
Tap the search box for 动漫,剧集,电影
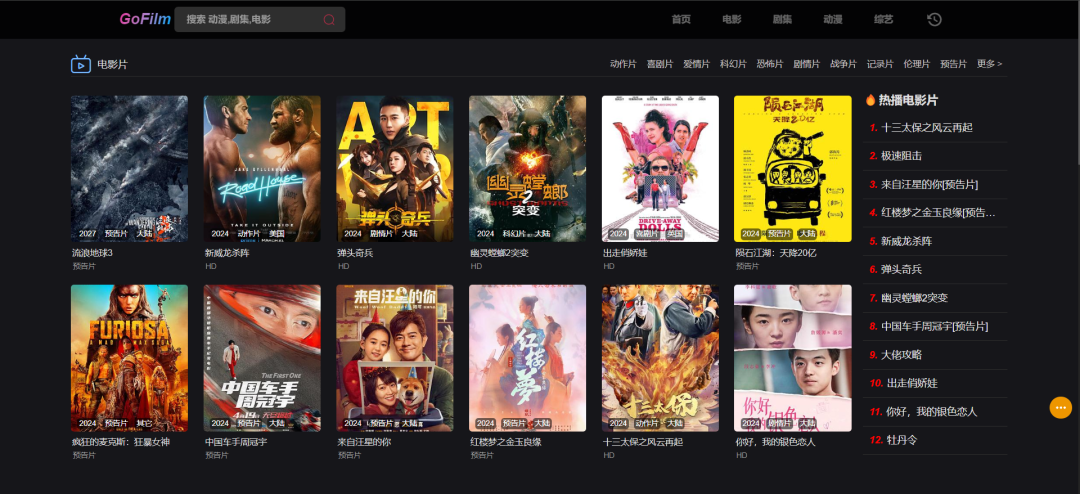pos(250,19)
